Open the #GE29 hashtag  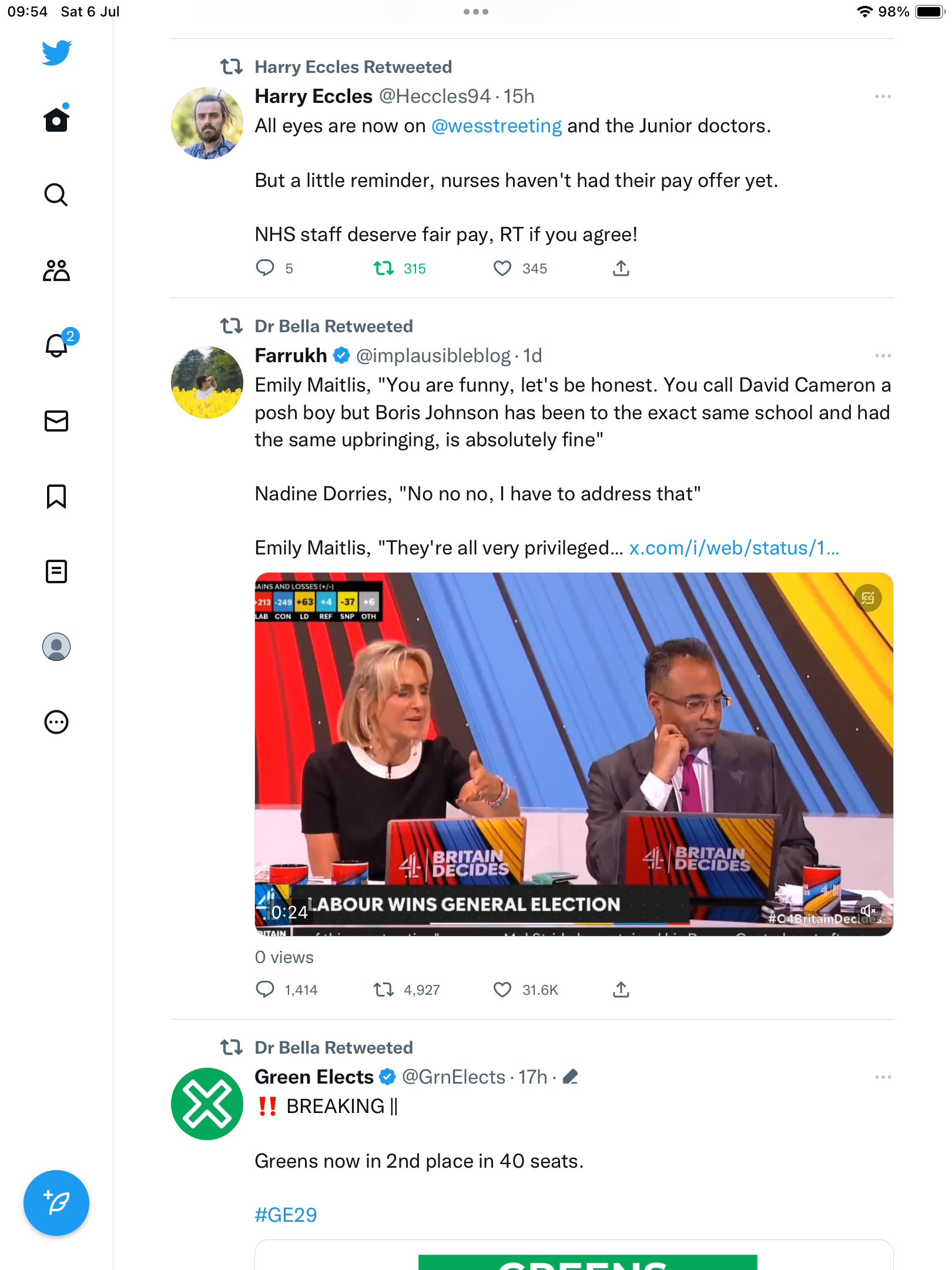(x=286, y=1215)
